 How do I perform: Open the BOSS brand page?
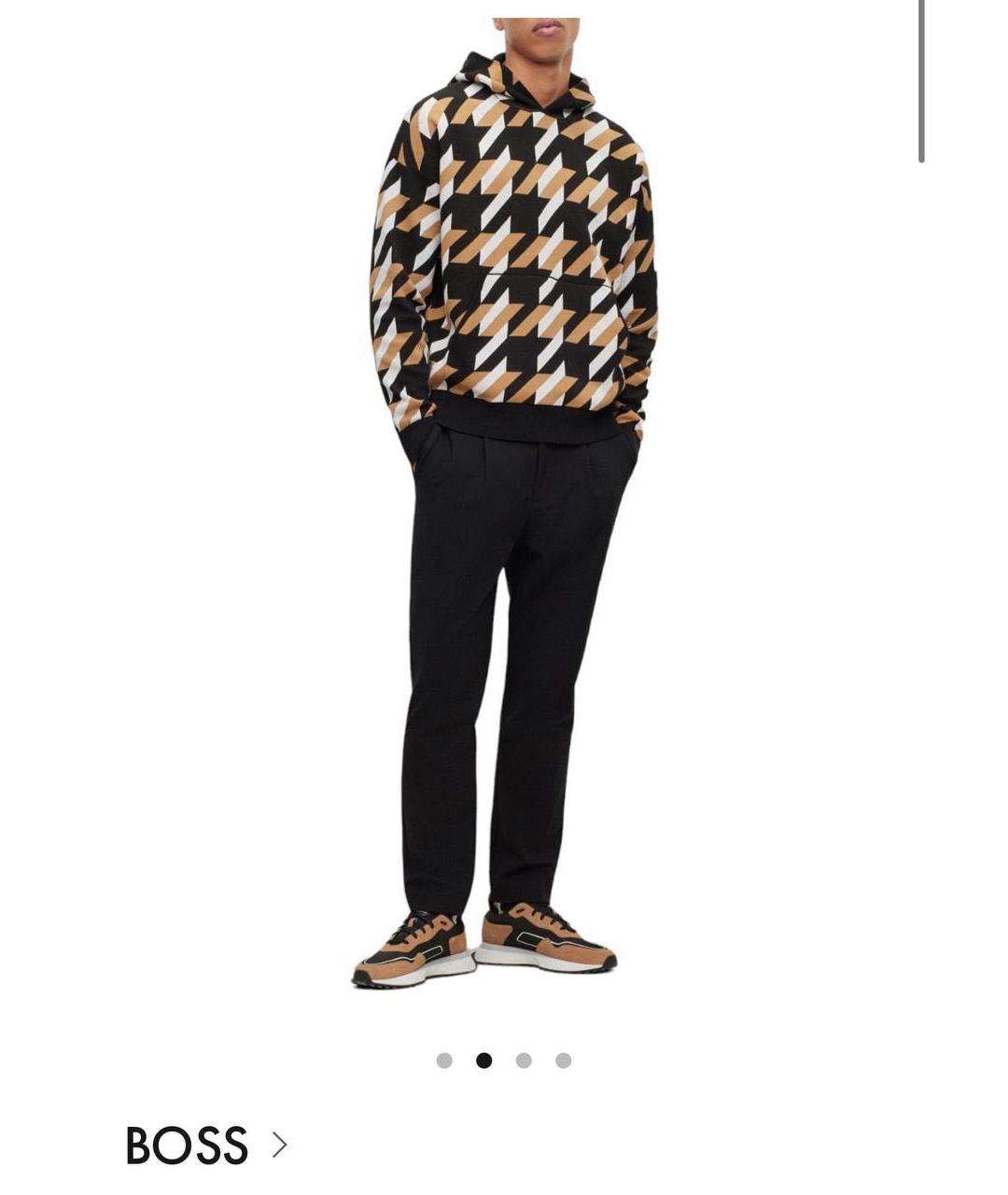[205, 1145]
